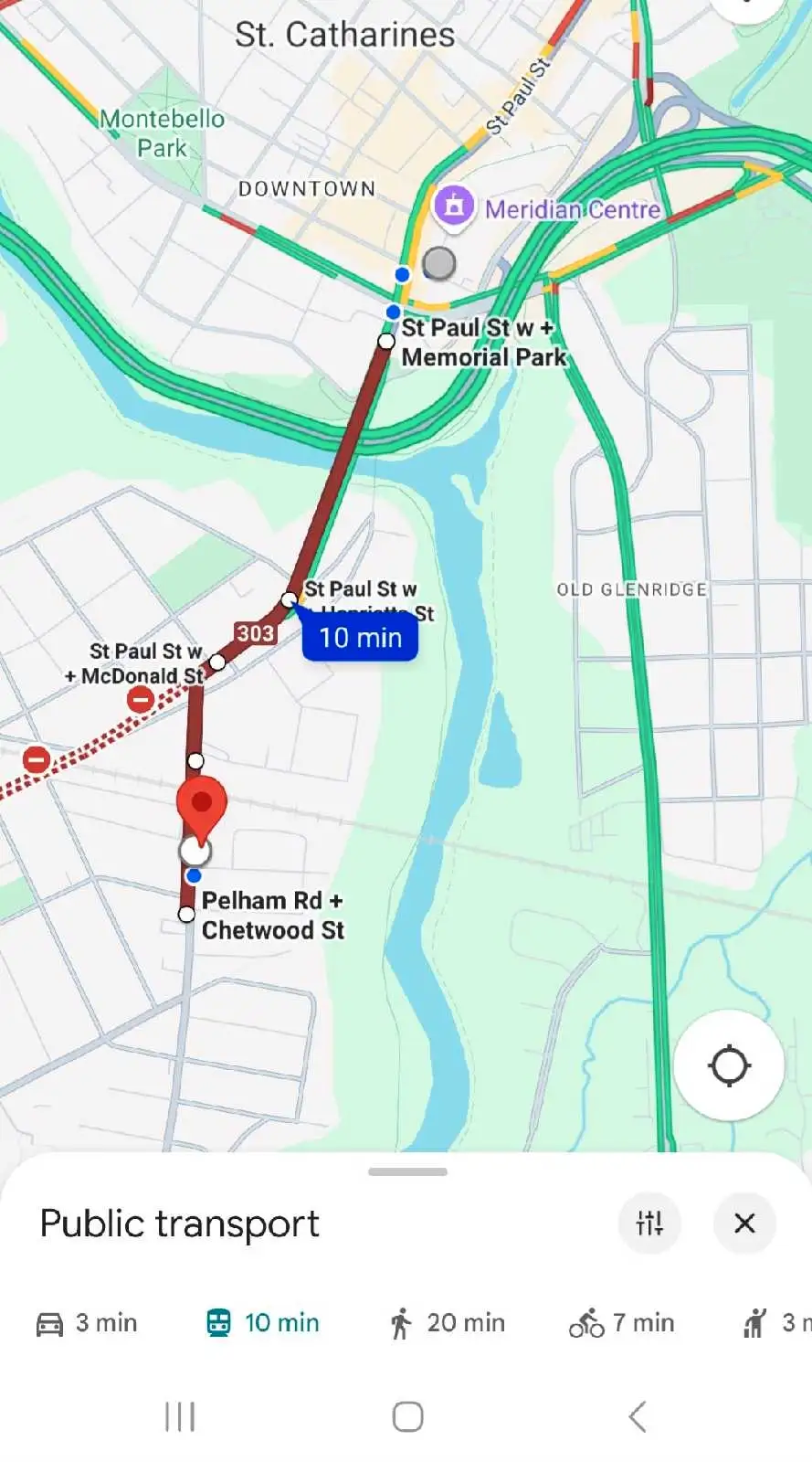Center the map on my location
Viewport: 812px width, 1462px height.
coord(729,1065)
